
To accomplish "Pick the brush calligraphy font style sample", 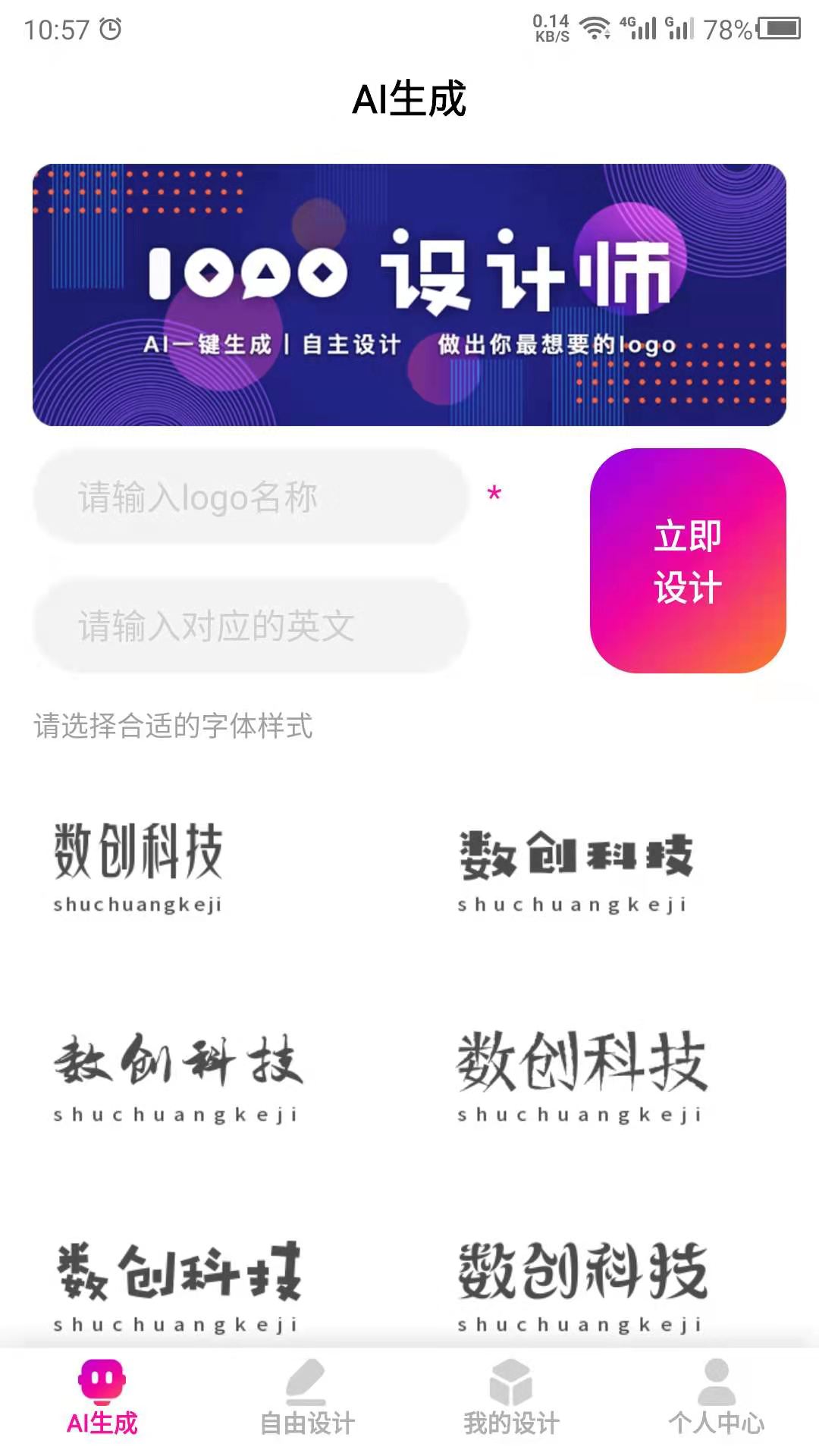I will click(177, 1077).
